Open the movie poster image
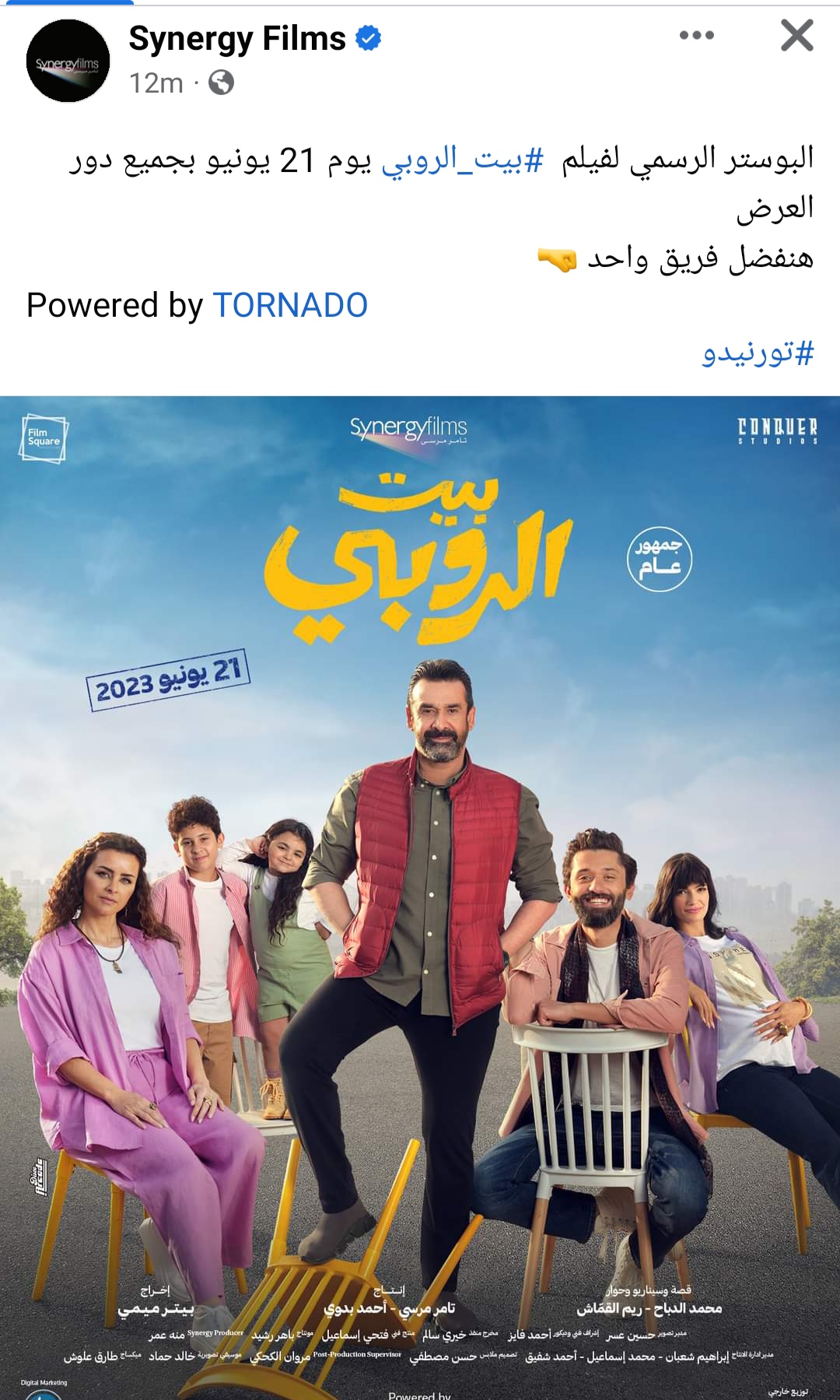Screen dimensions: 840x1400 pyautogui.click(x=420, y=895)
